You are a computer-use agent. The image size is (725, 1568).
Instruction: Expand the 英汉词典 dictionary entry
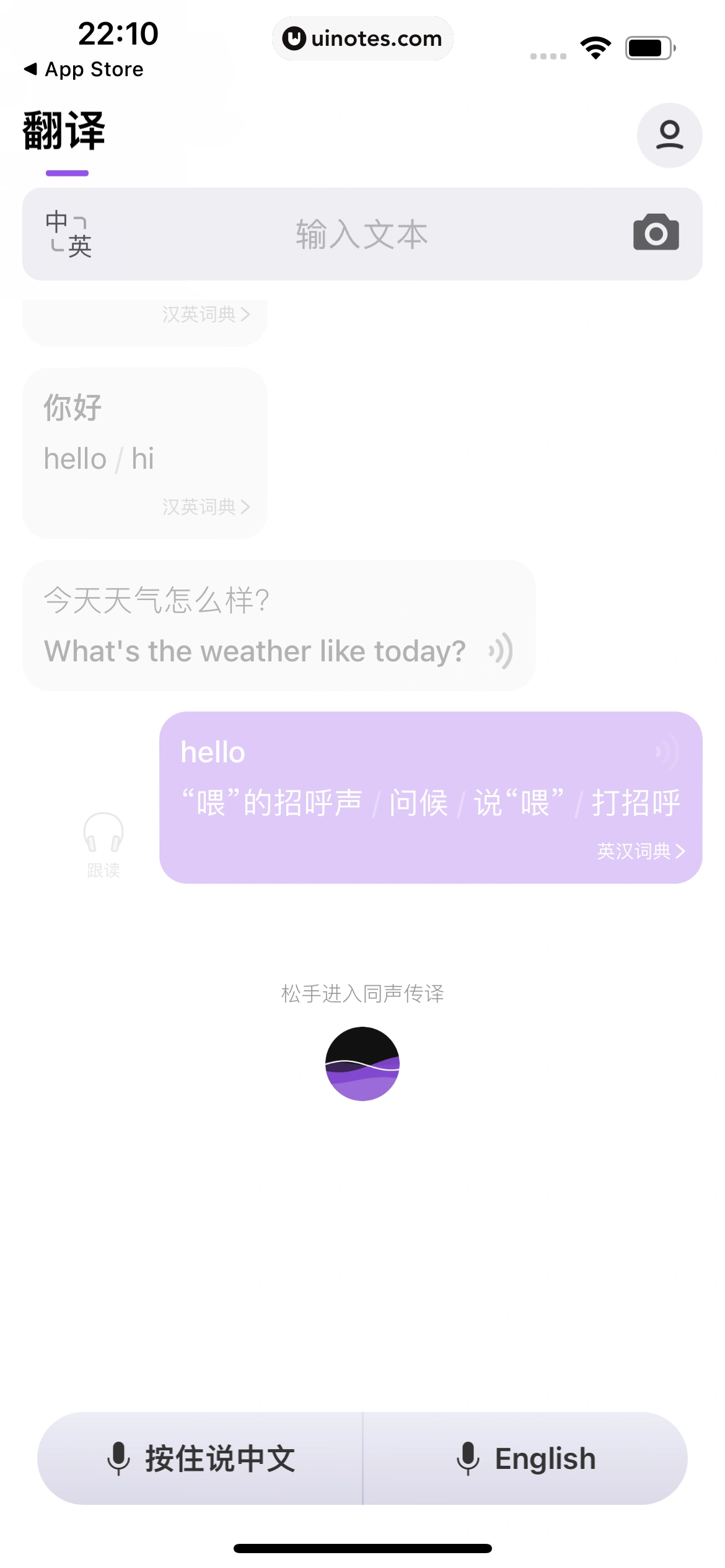pos(641,851)
